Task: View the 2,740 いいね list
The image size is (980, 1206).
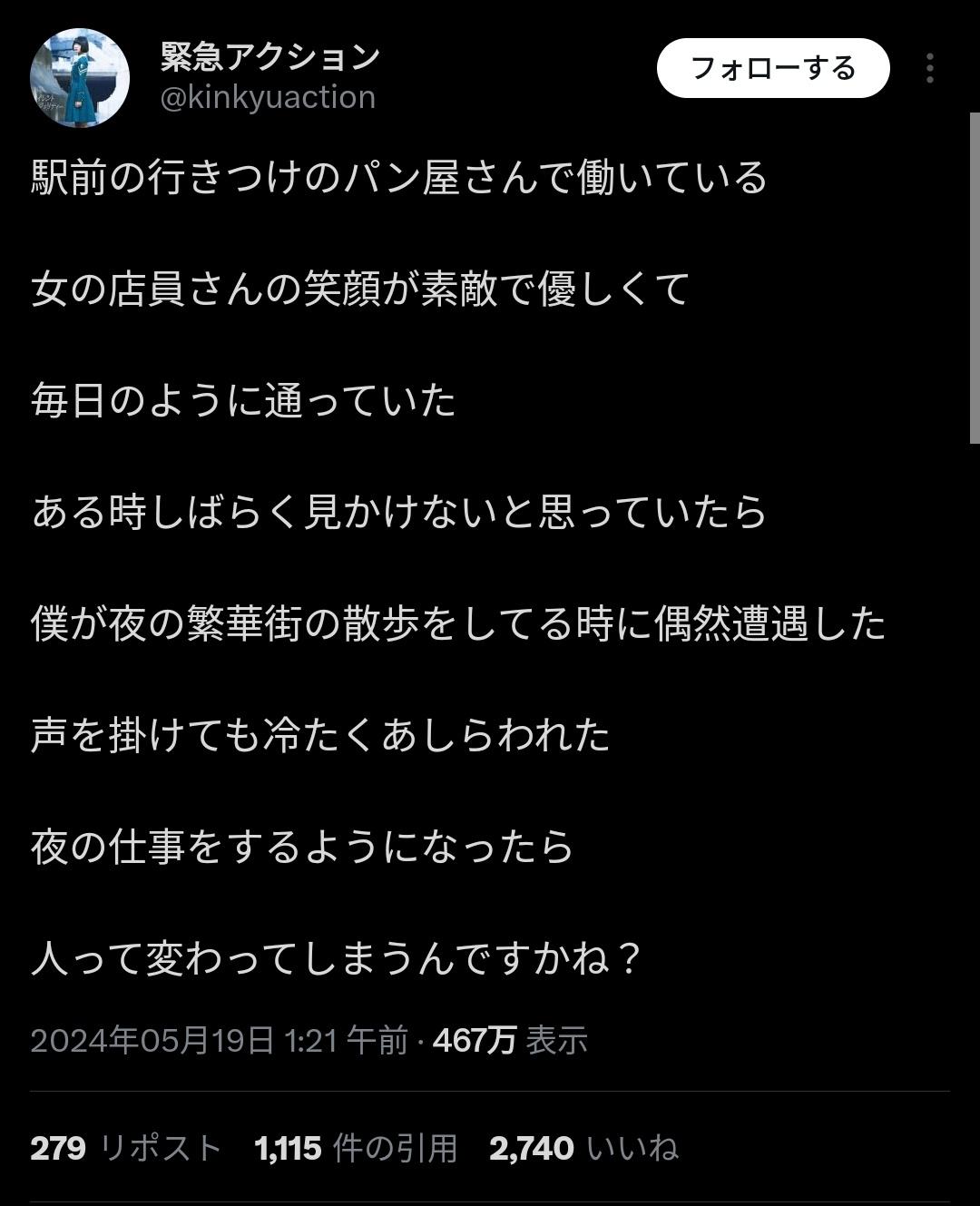Action: (x=583, y=1148)
